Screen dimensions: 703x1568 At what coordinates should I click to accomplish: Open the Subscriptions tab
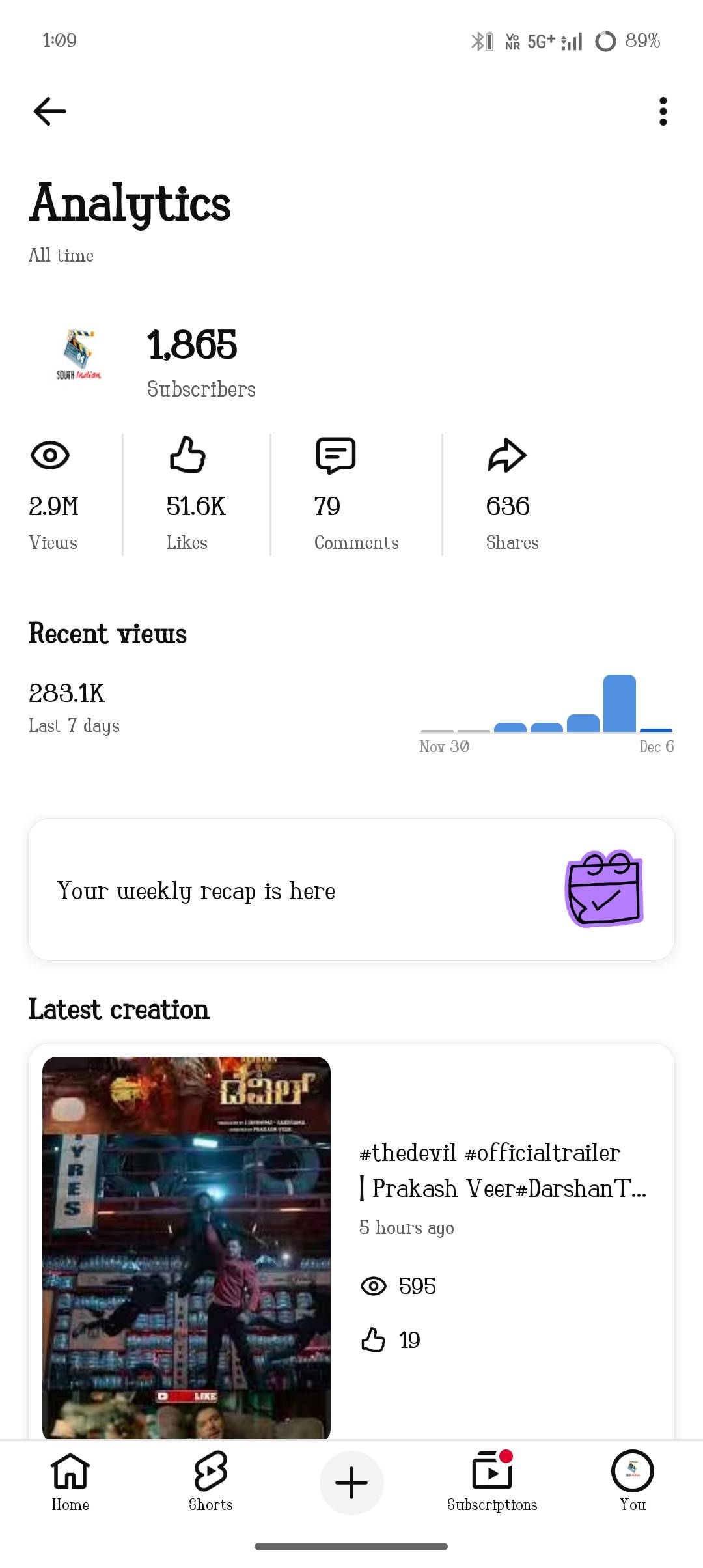click(492, 1482)
